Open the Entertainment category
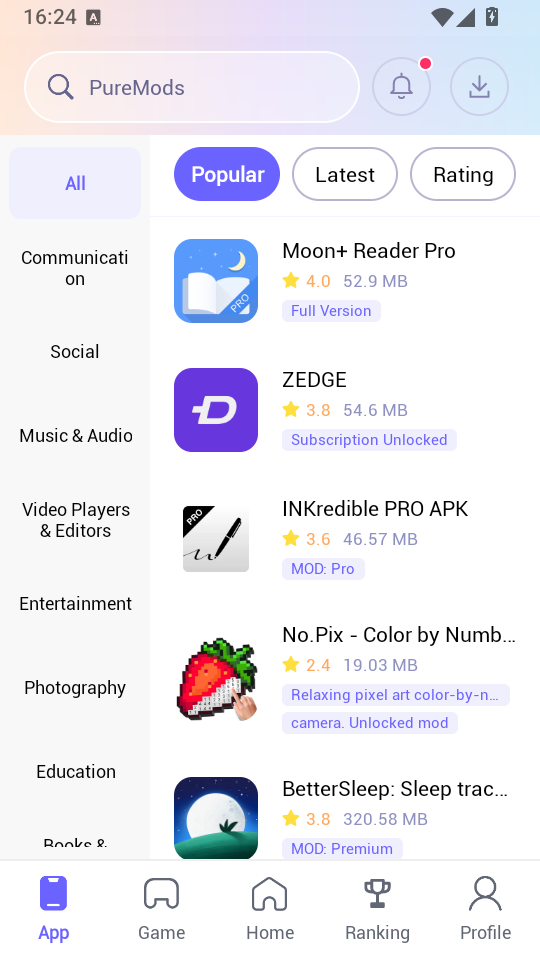Screen dimensions: 540x960 point(75,604)
